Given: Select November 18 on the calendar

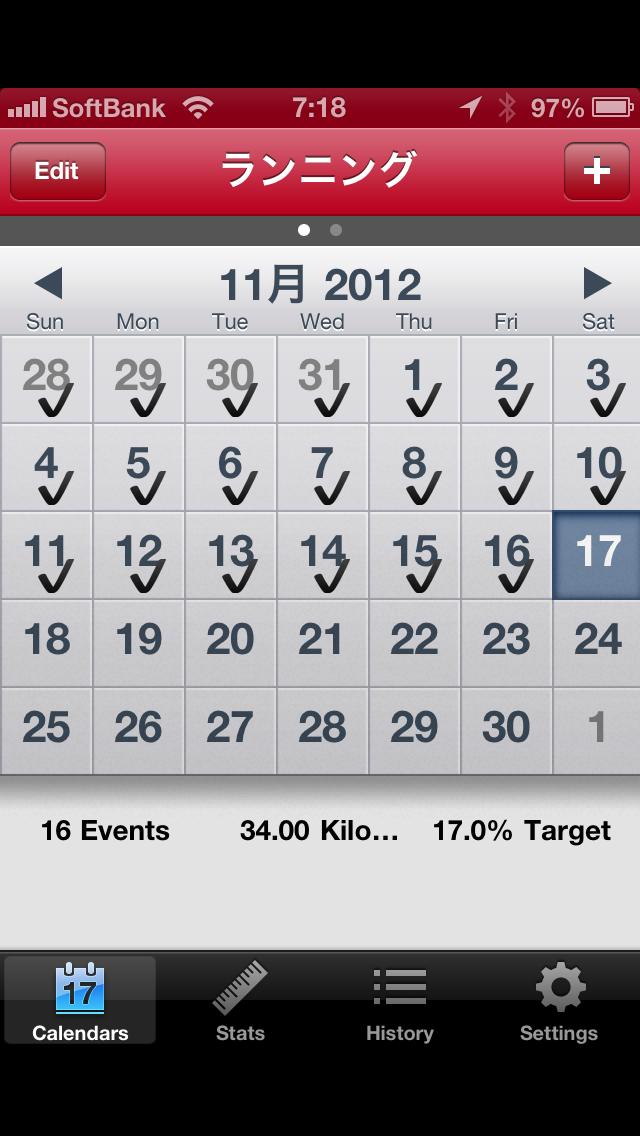Looking at the screenshot, I should (x=46, y=643).
